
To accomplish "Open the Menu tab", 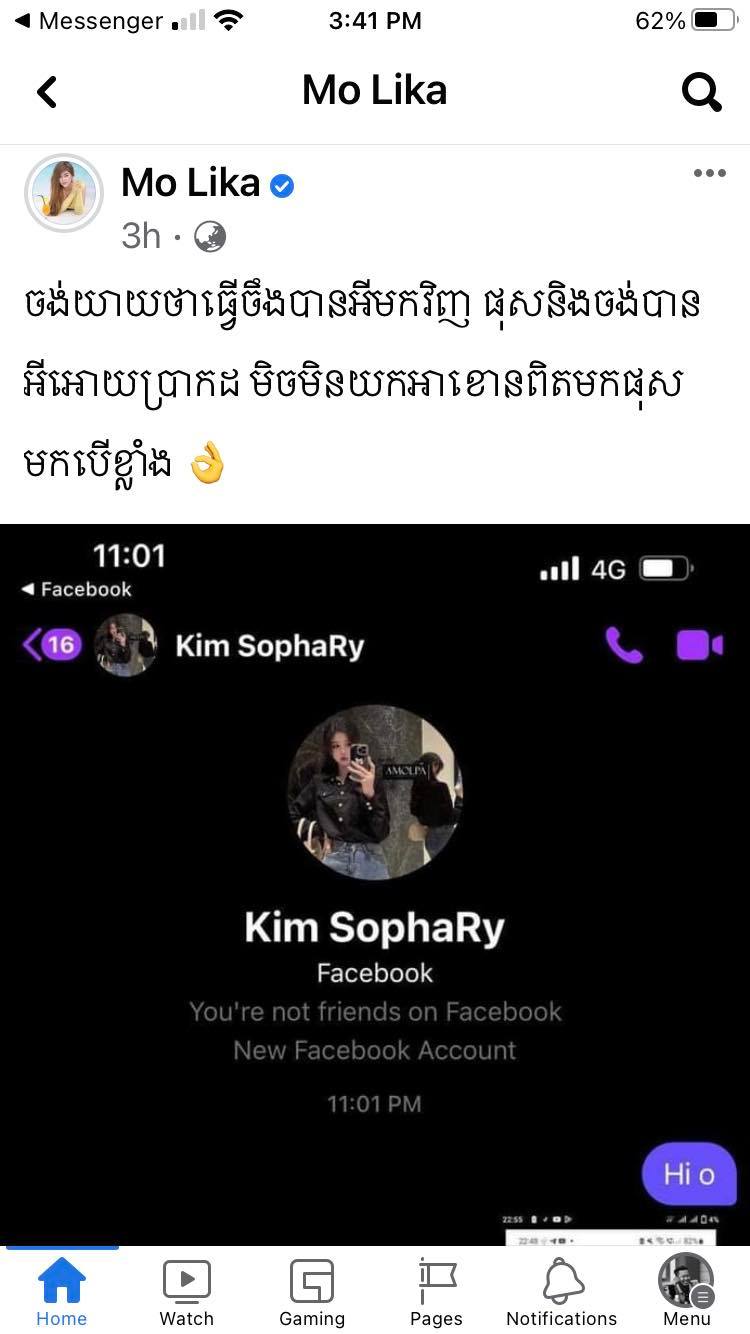I will pyautogui.click(x=687, y=1291).
